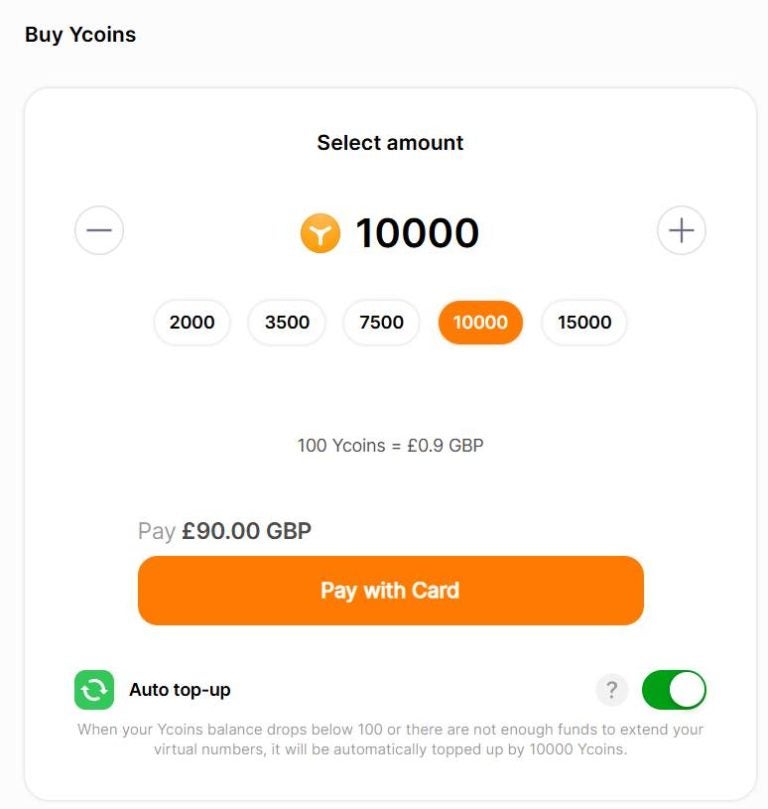Click the orange Ycoin currency icon

(x=320, y=231)
